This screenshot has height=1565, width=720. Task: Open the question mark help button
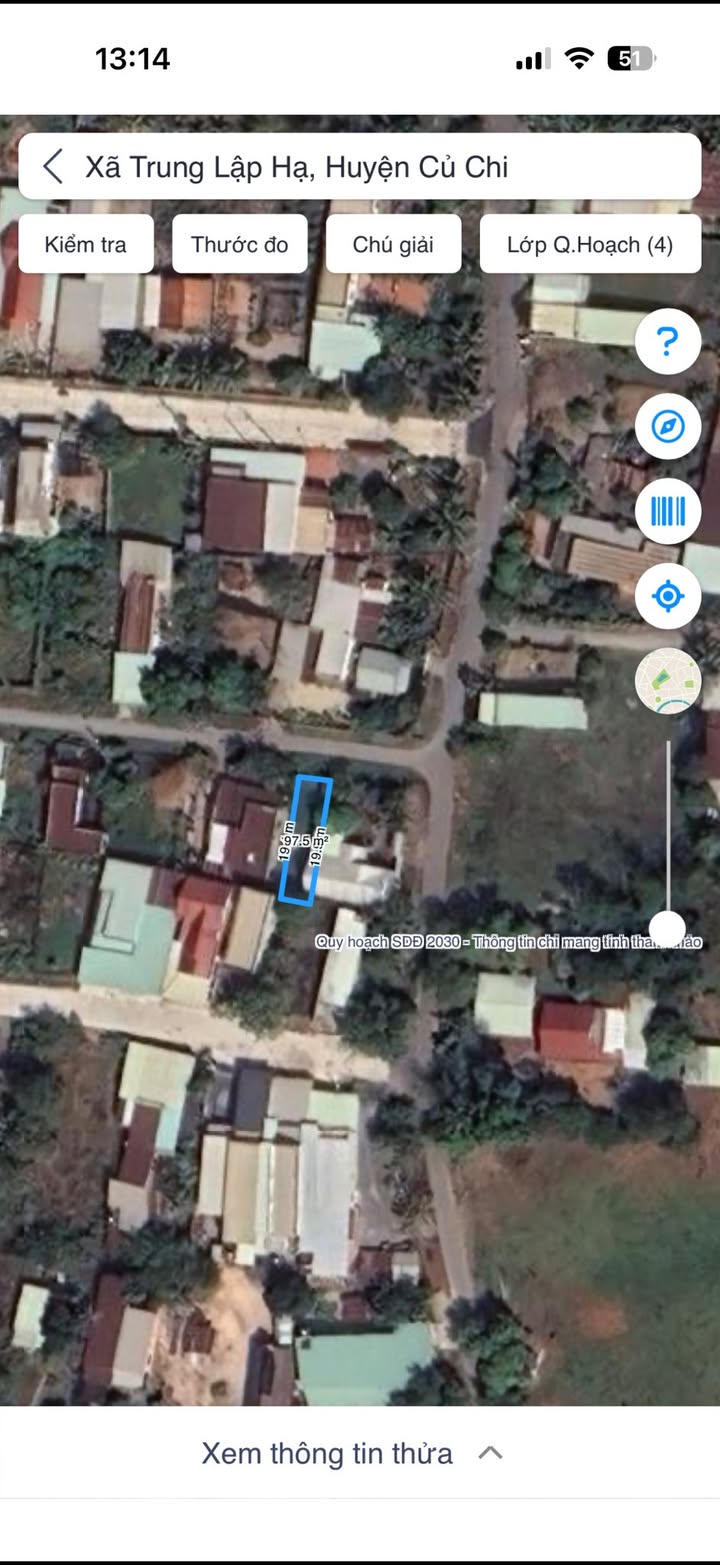[668, 342]
